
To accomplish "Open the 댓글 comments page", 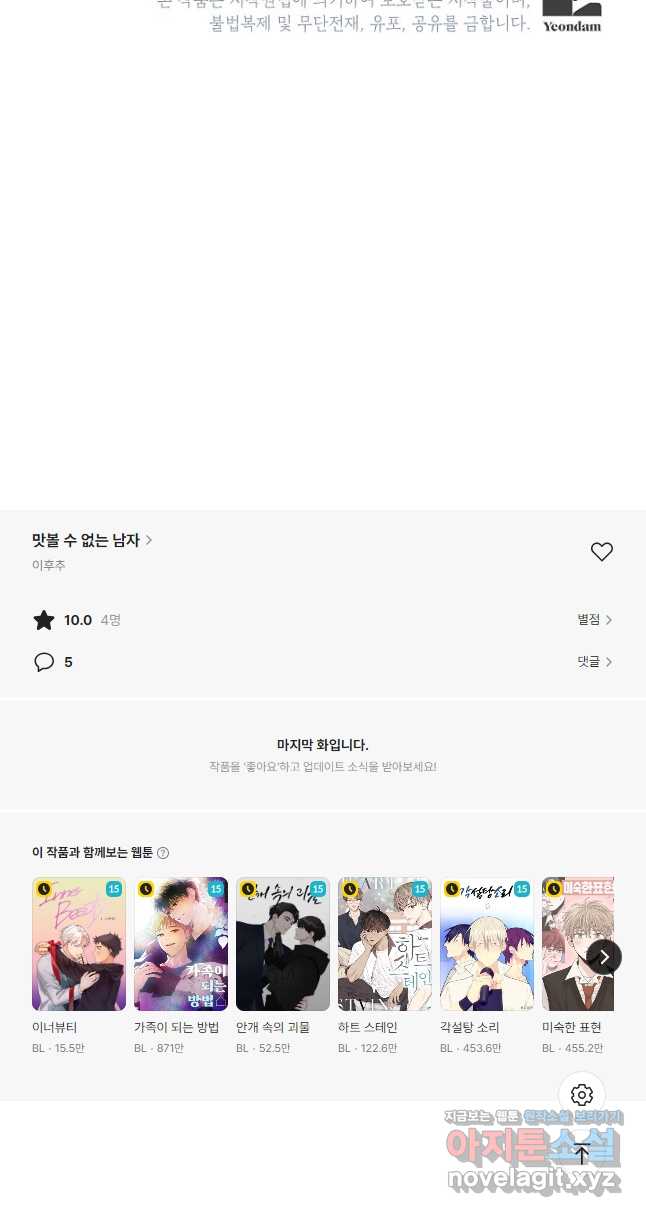I will 594,662.
